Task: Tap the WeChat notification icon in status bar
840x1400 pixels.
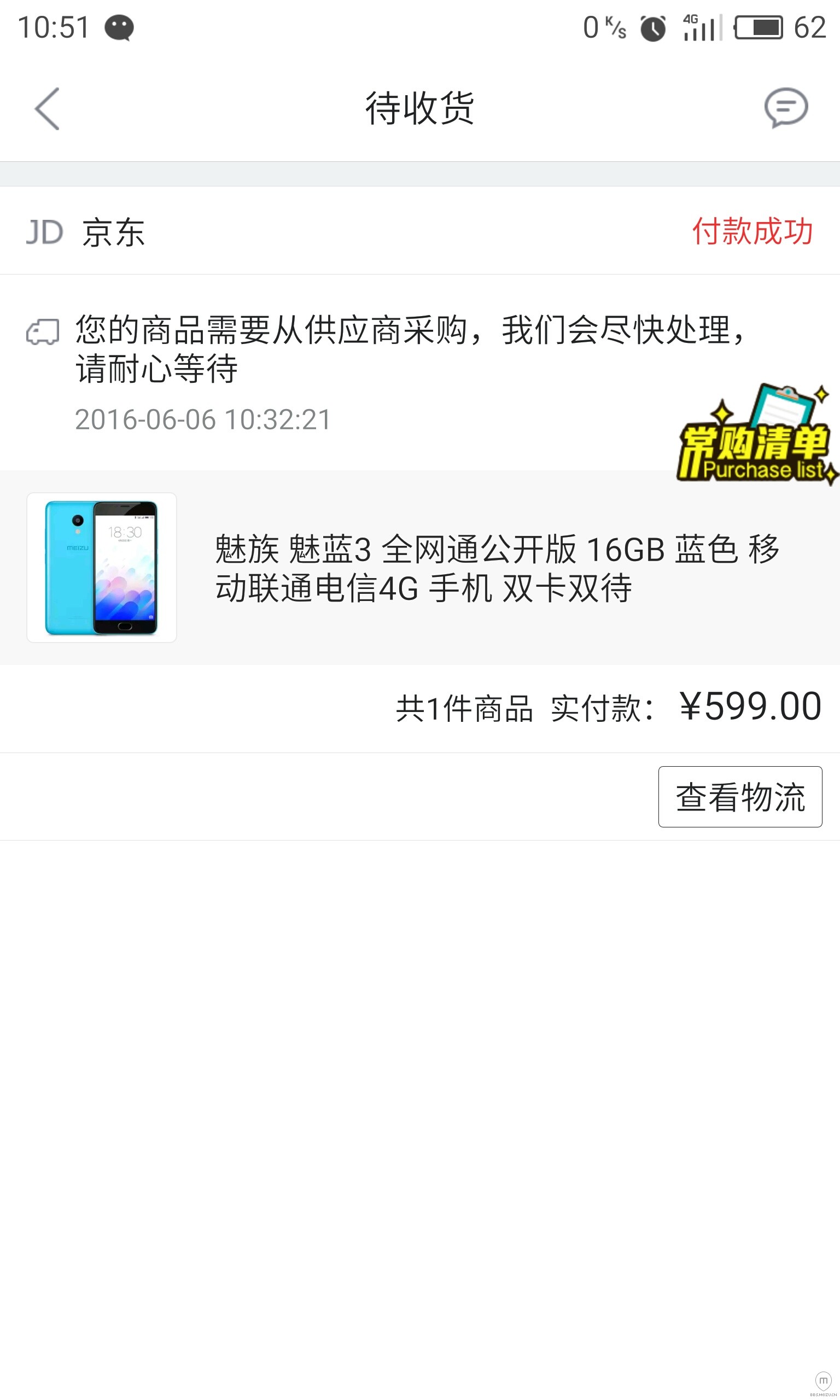Action: coord(119,27)
